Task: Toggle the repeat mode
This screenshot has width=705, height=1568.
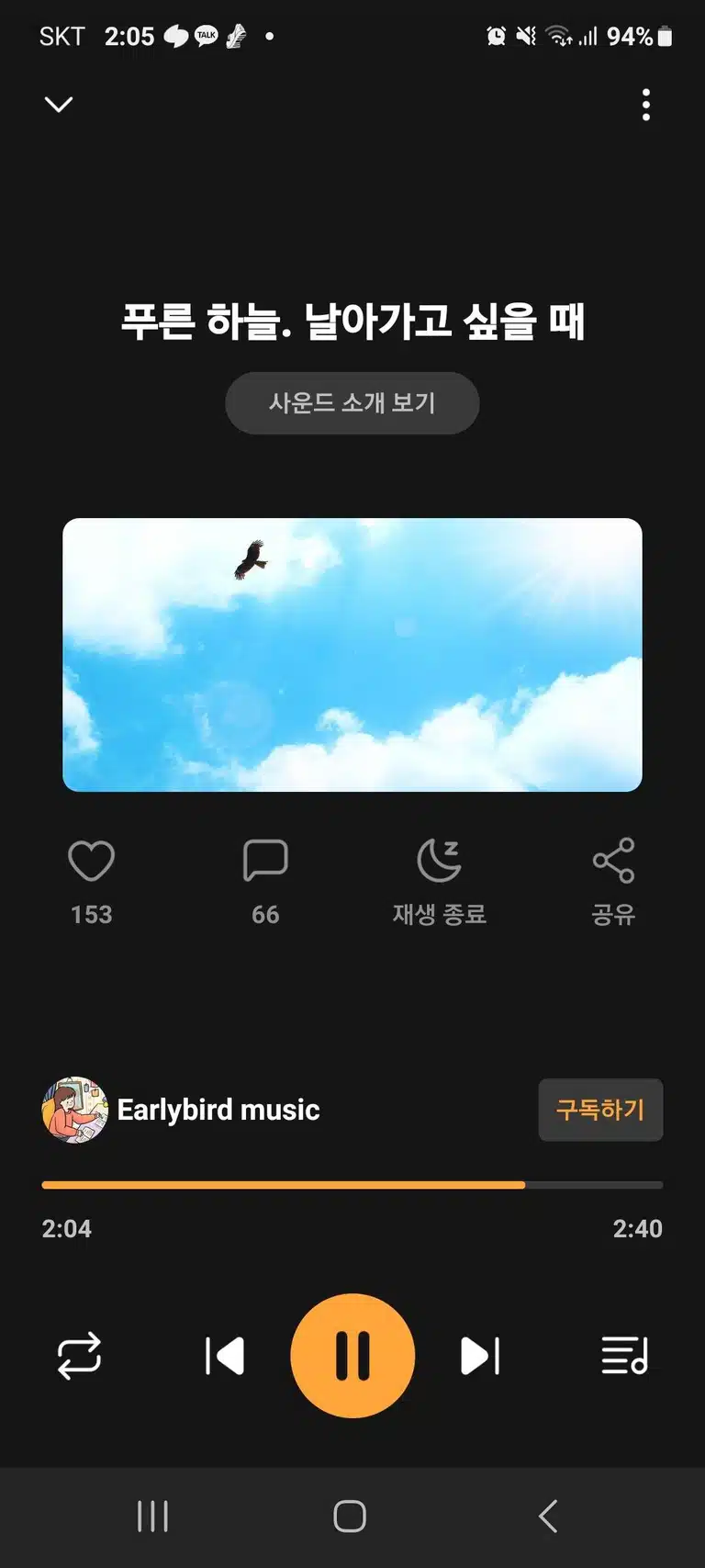Action: pos(79,1356)
